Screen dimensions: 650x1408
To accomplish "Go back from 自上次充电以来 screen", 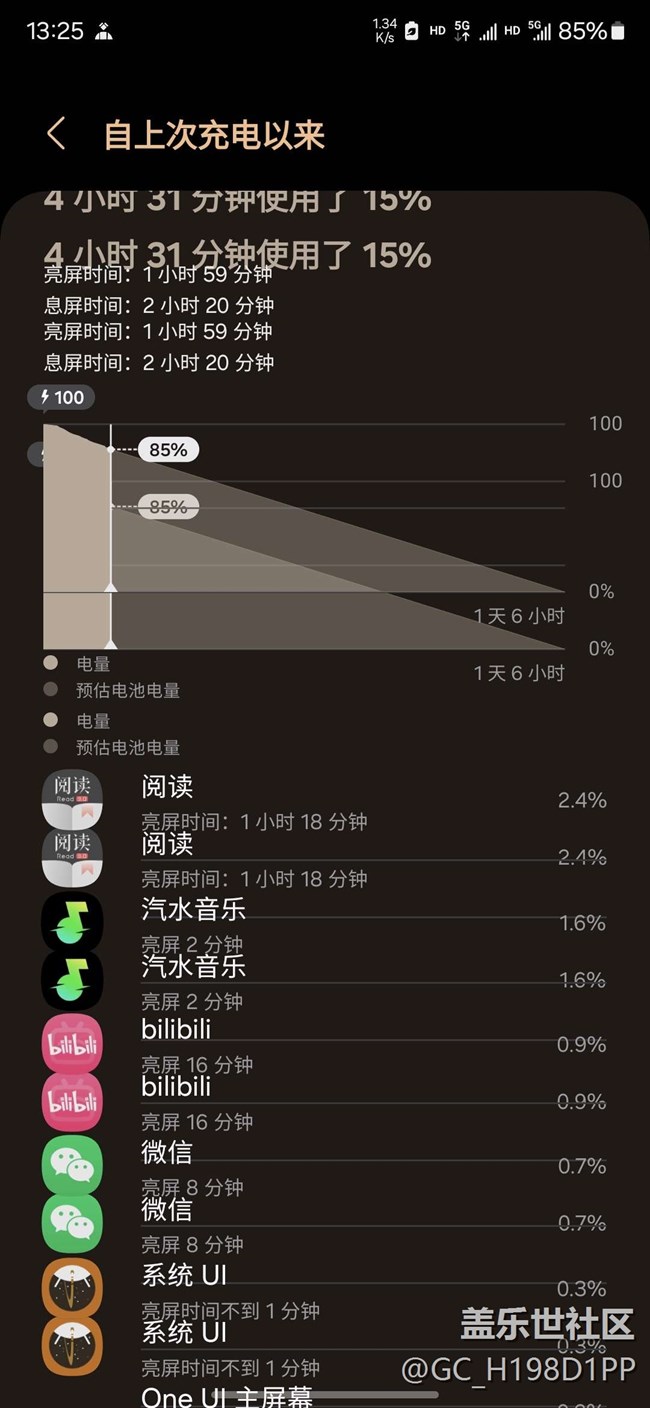I will [x=56, y=134].
